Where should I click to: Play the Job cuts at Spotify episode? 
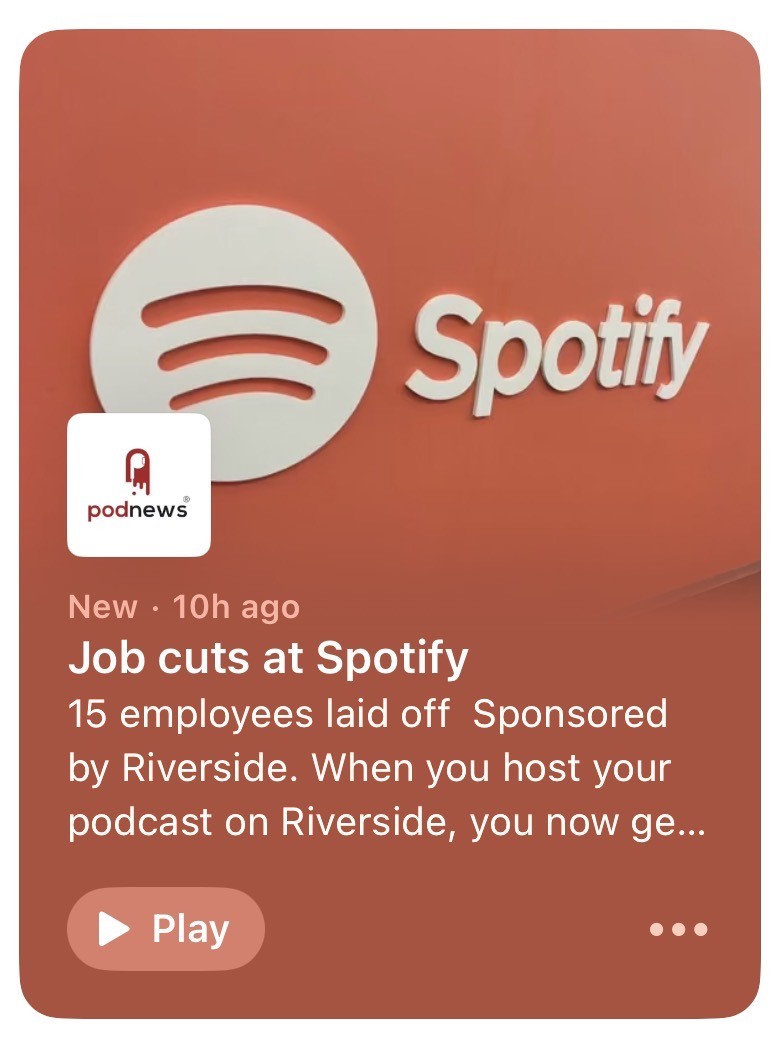tap(166, 929)
